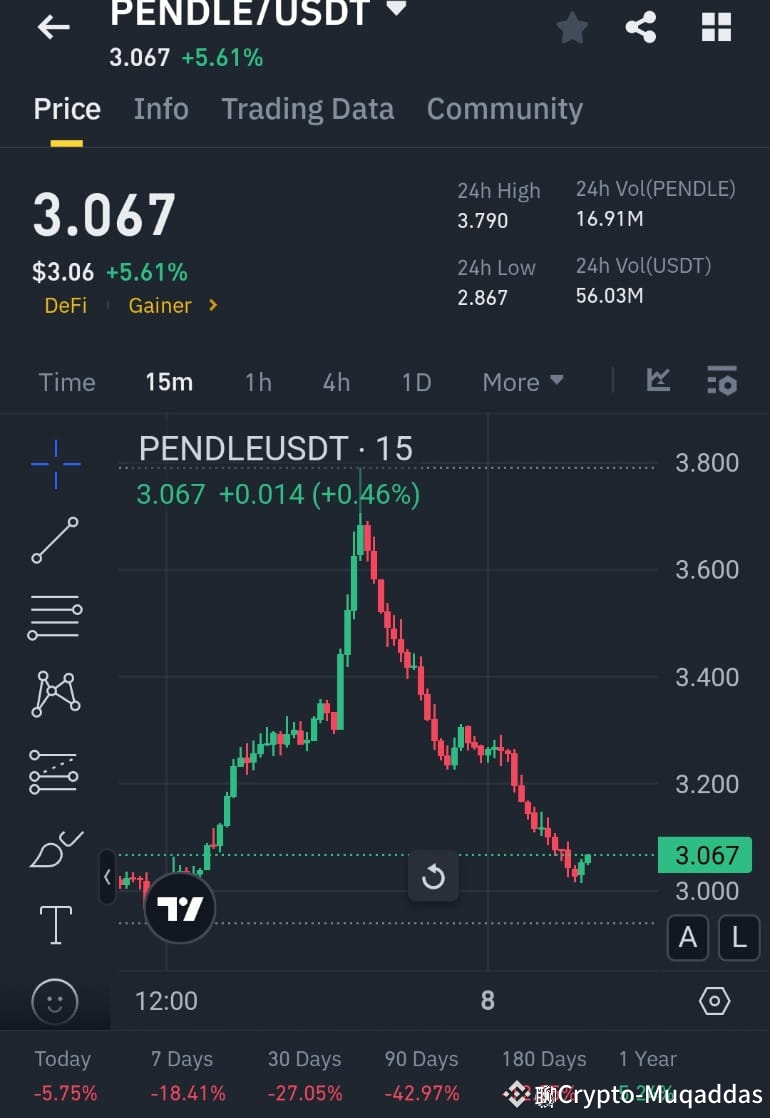Viewport: 770px width, 1118px height.
Task: Open the emoji sticker tool
Action: point(54,1002)
